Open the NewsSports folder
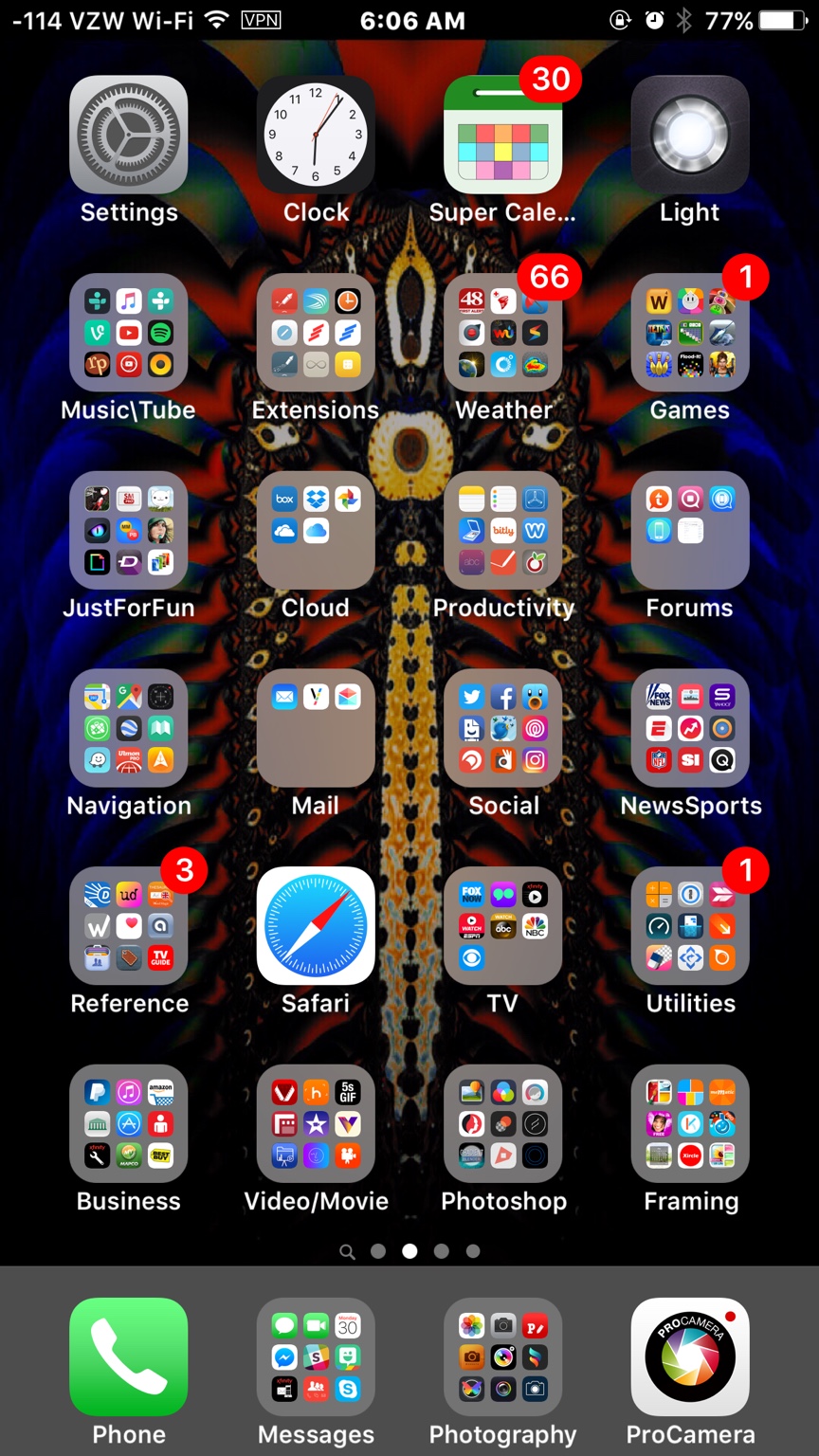 [x=690, y=729]
